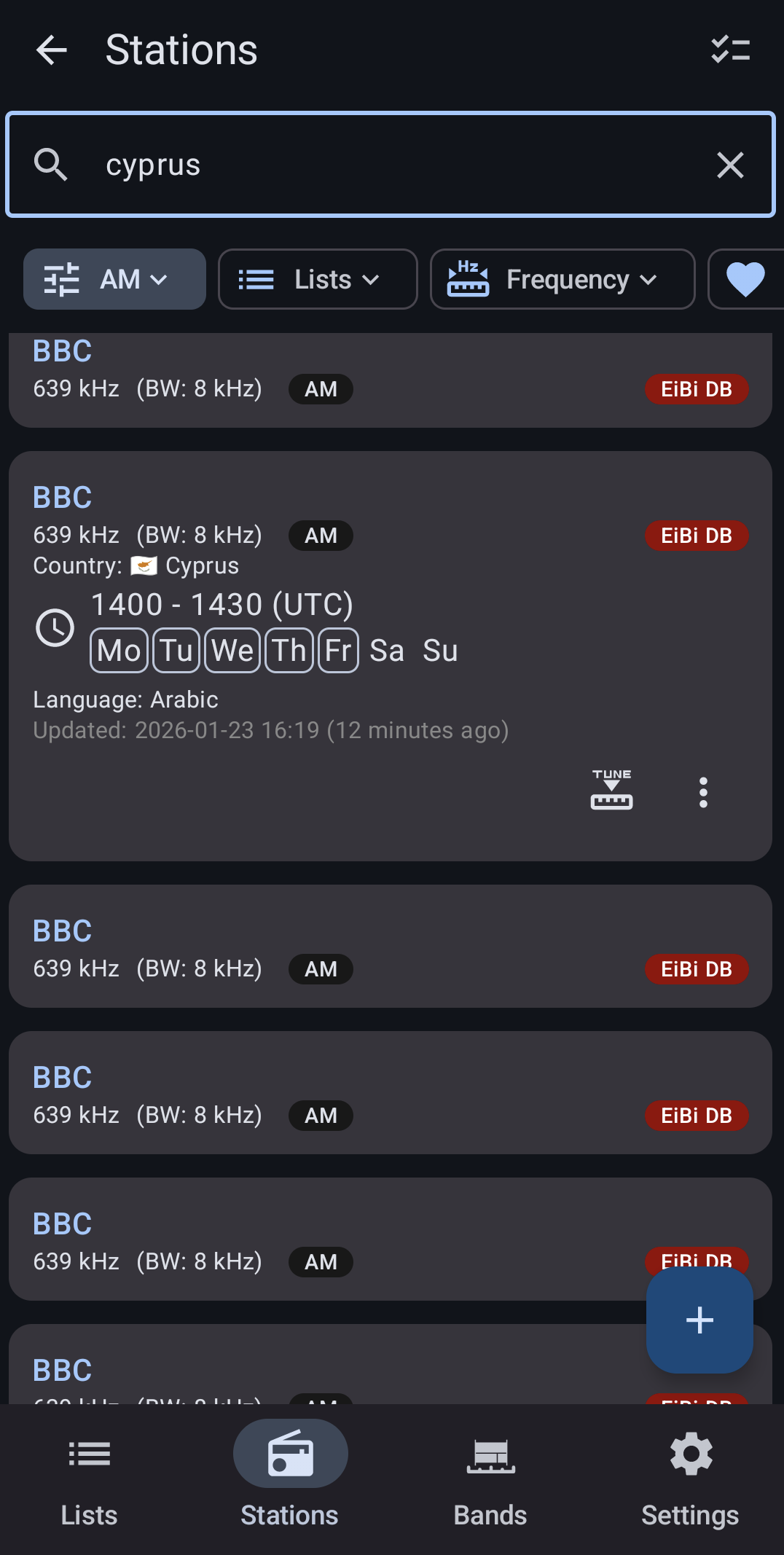
Task: Open overflow menu on the Cyprus station card
Action: [703, 792]
